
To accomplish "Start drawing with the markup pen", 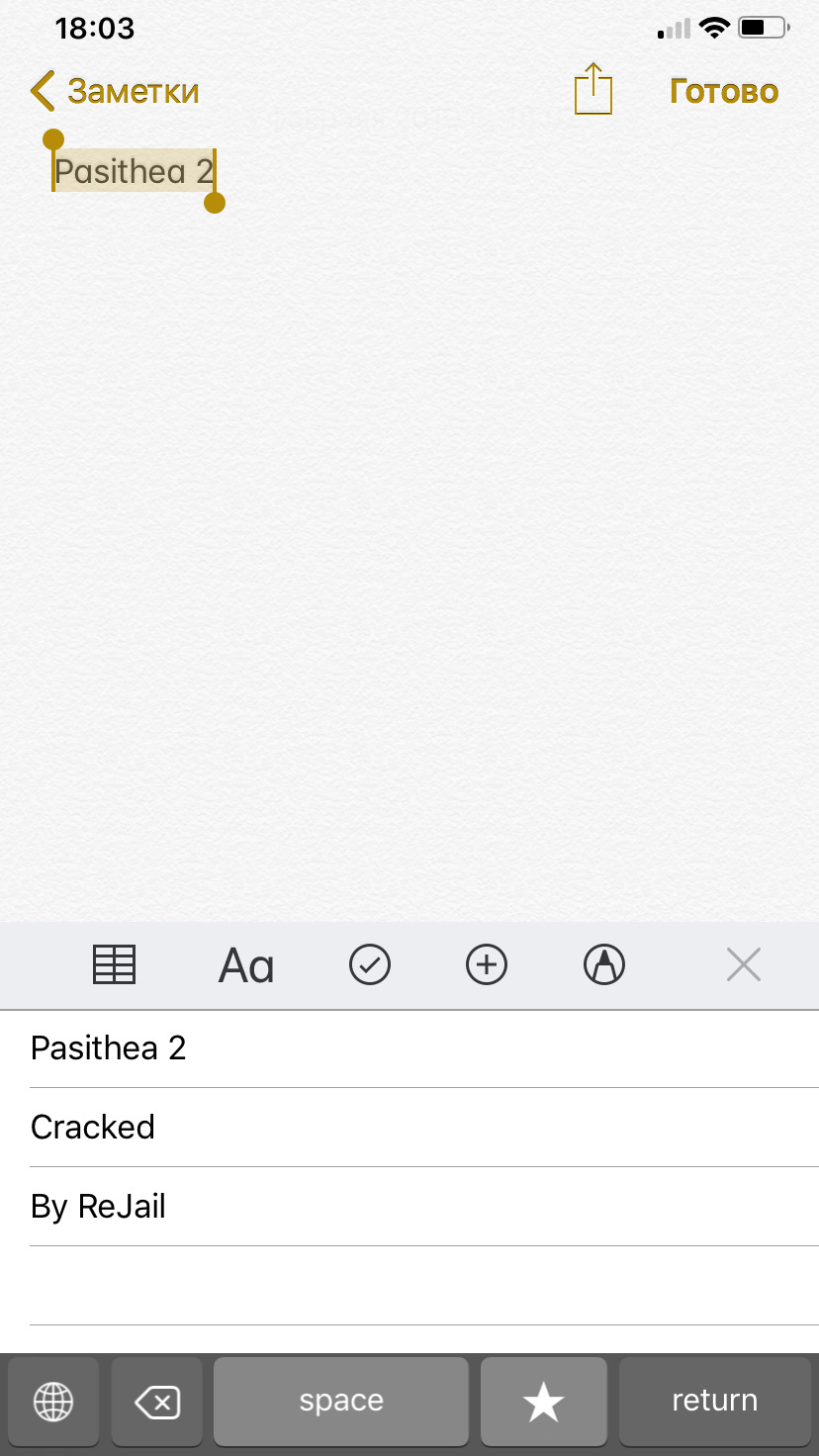I will pos(604,964).
